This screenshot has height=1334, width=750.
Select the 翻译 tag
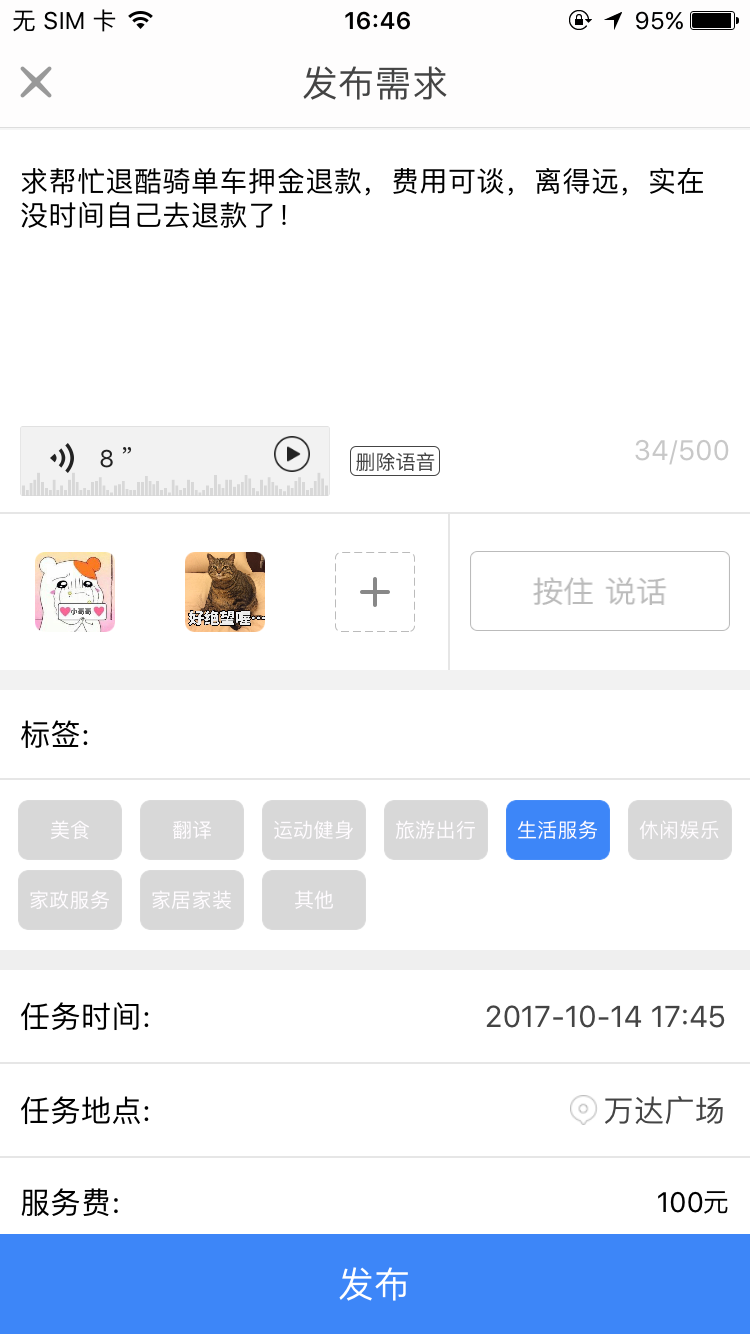[x=192, y=830]
